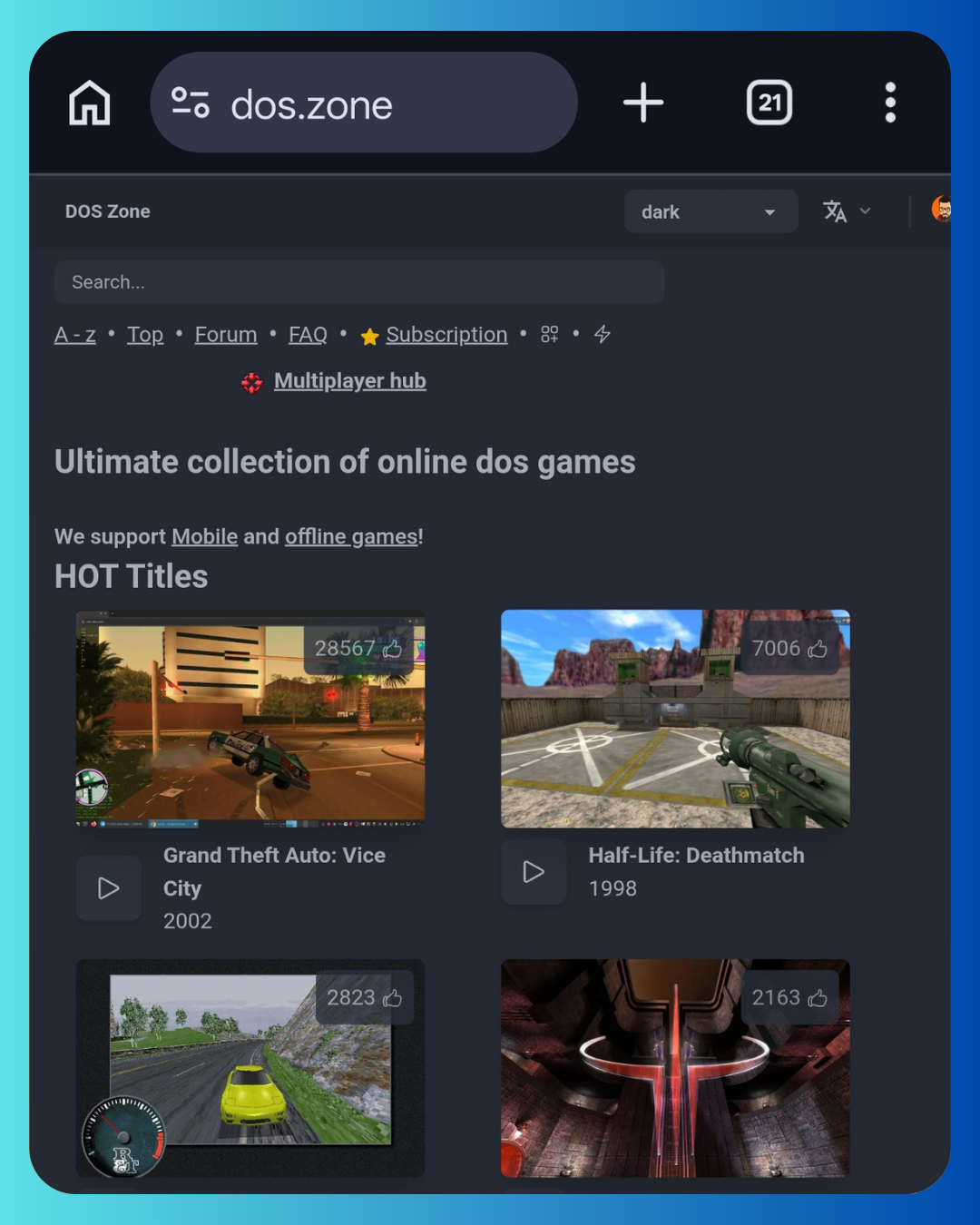Tap the dos.zone address bar
Viewport: 980px width, 1225px height.
click(x=363, y=103)
